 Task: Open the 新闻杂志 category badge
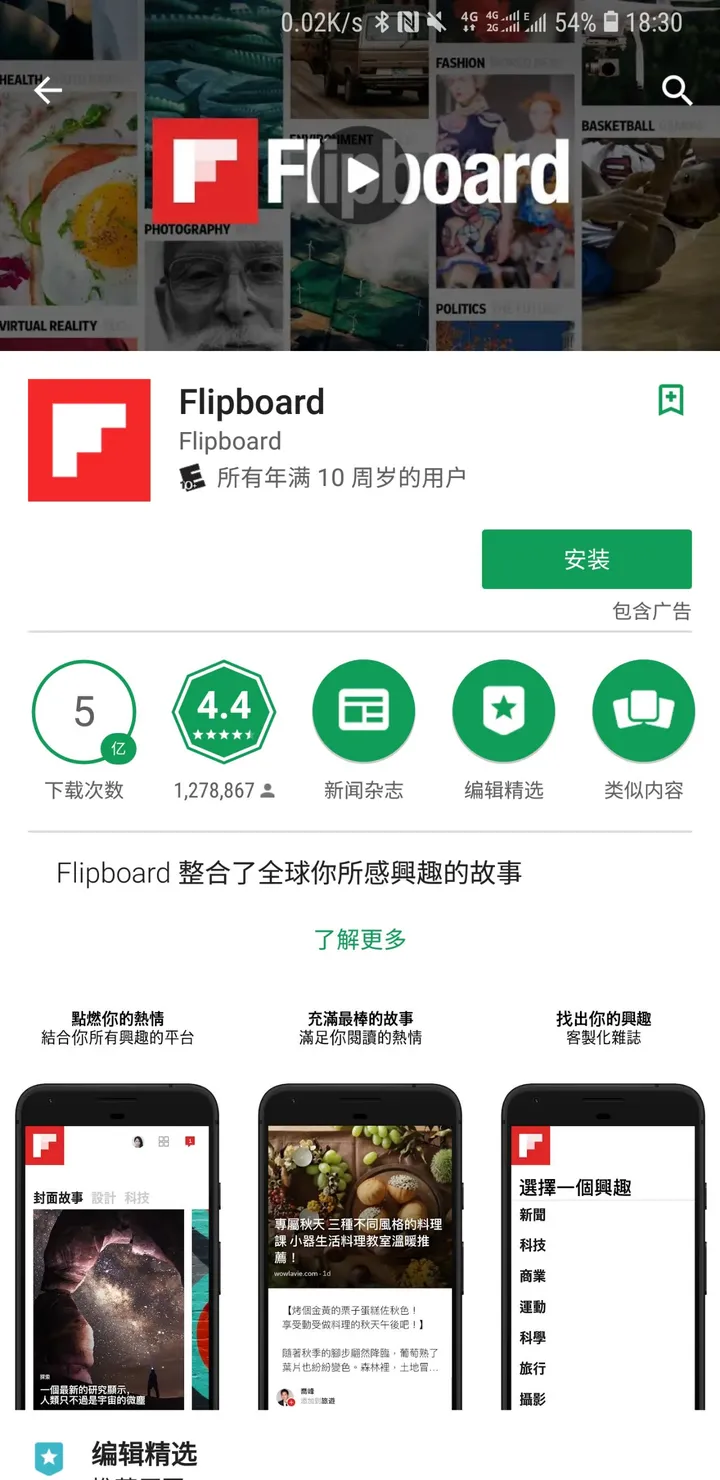[364, 712]
